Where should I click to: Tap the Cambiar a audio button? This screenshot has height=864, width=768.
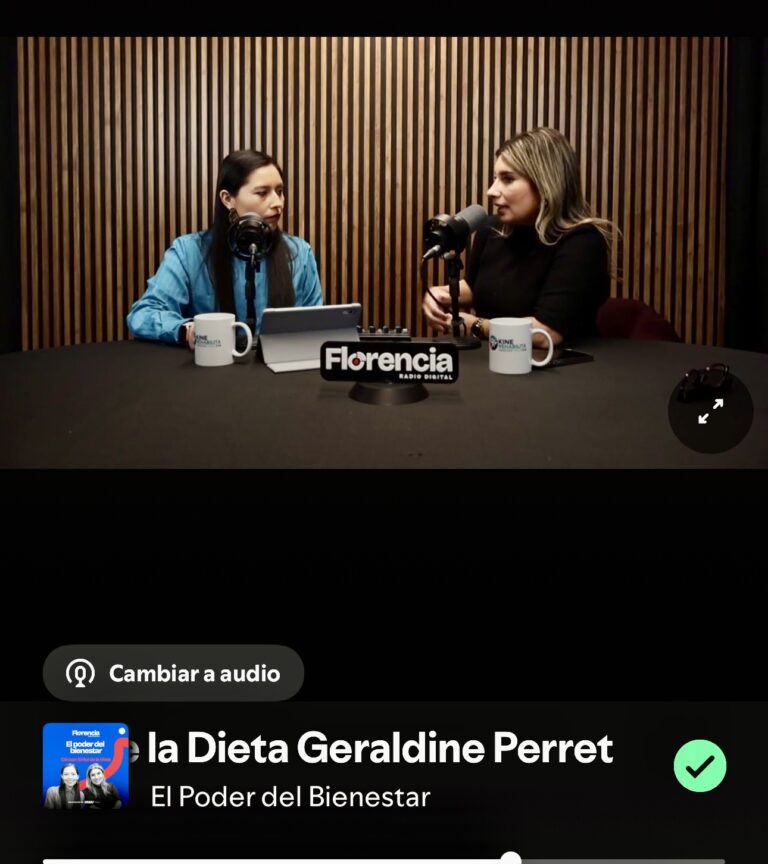173,673
